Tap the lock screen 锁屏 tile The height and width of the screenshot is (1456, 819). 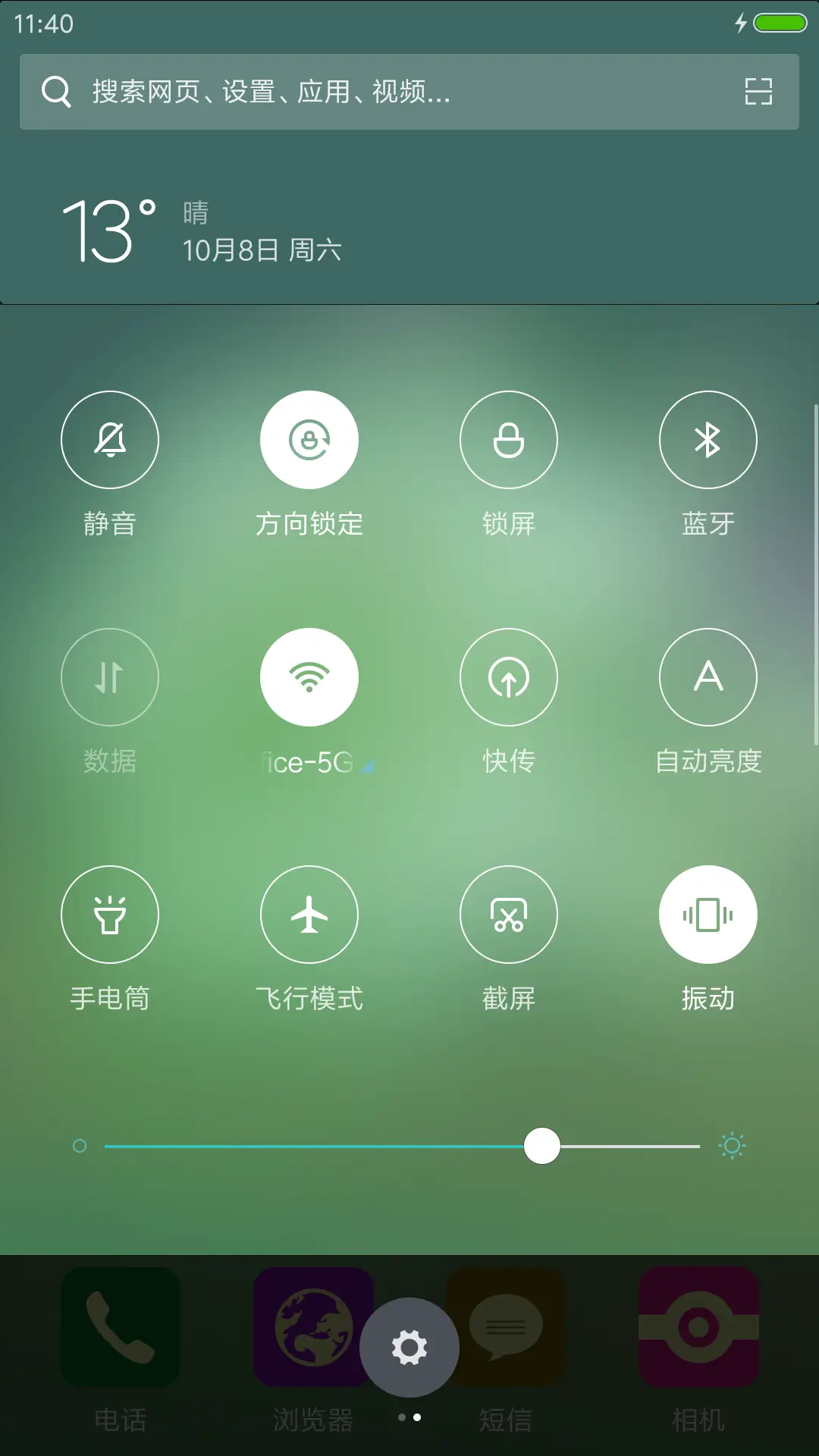[x=509, y=440]
